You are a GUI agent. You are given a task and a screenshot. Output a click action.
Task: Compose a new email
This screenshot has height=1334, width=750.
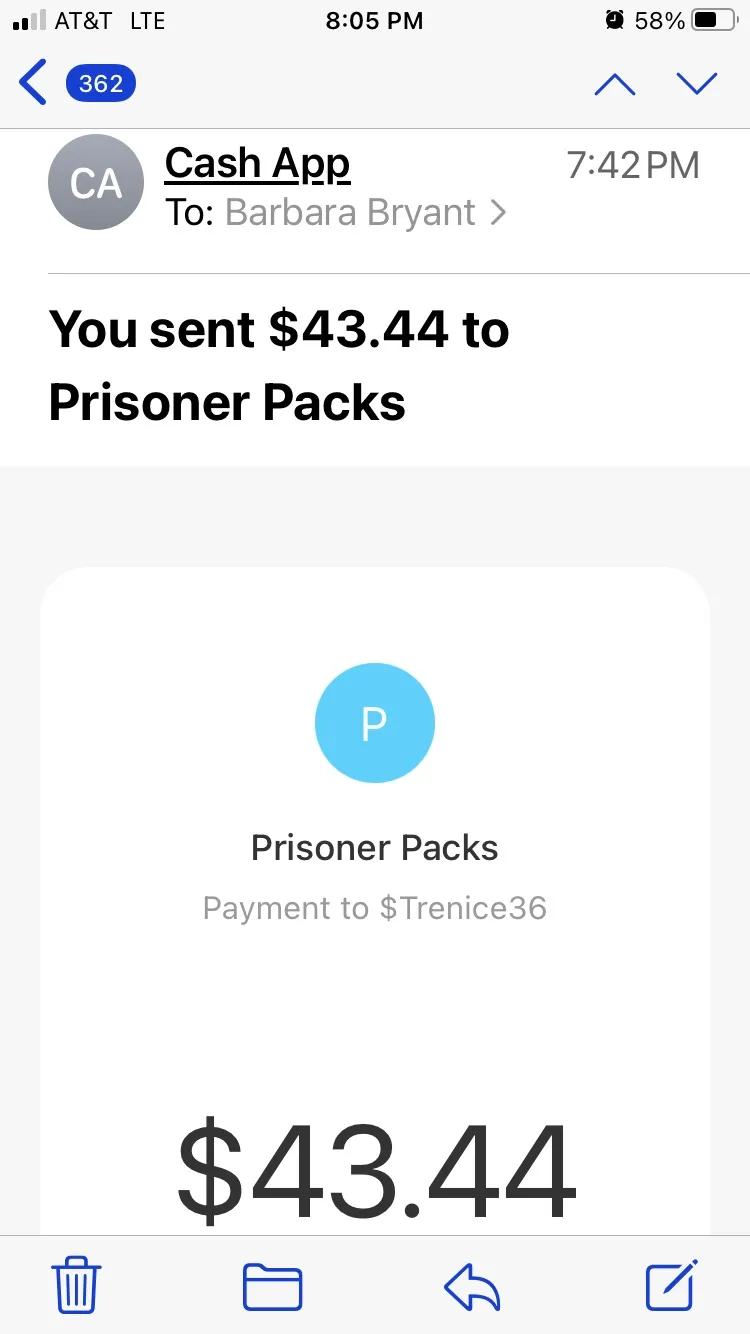pyautogui.click(x=671, y=1285)
